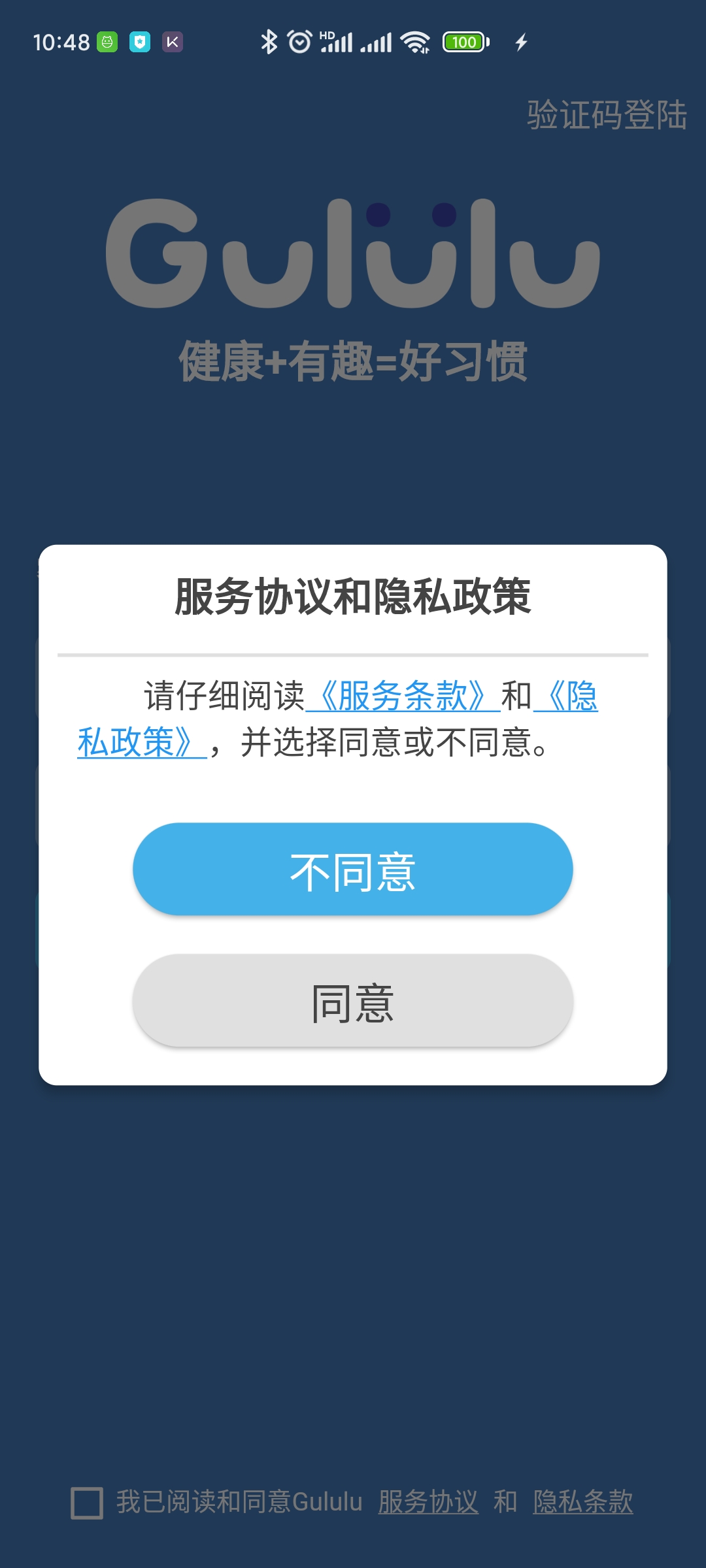Image resolution: width=706 pixels, height=1568 pixels.
Task: Agree by tapping the 同意 button
Action: coord(352,1001)
